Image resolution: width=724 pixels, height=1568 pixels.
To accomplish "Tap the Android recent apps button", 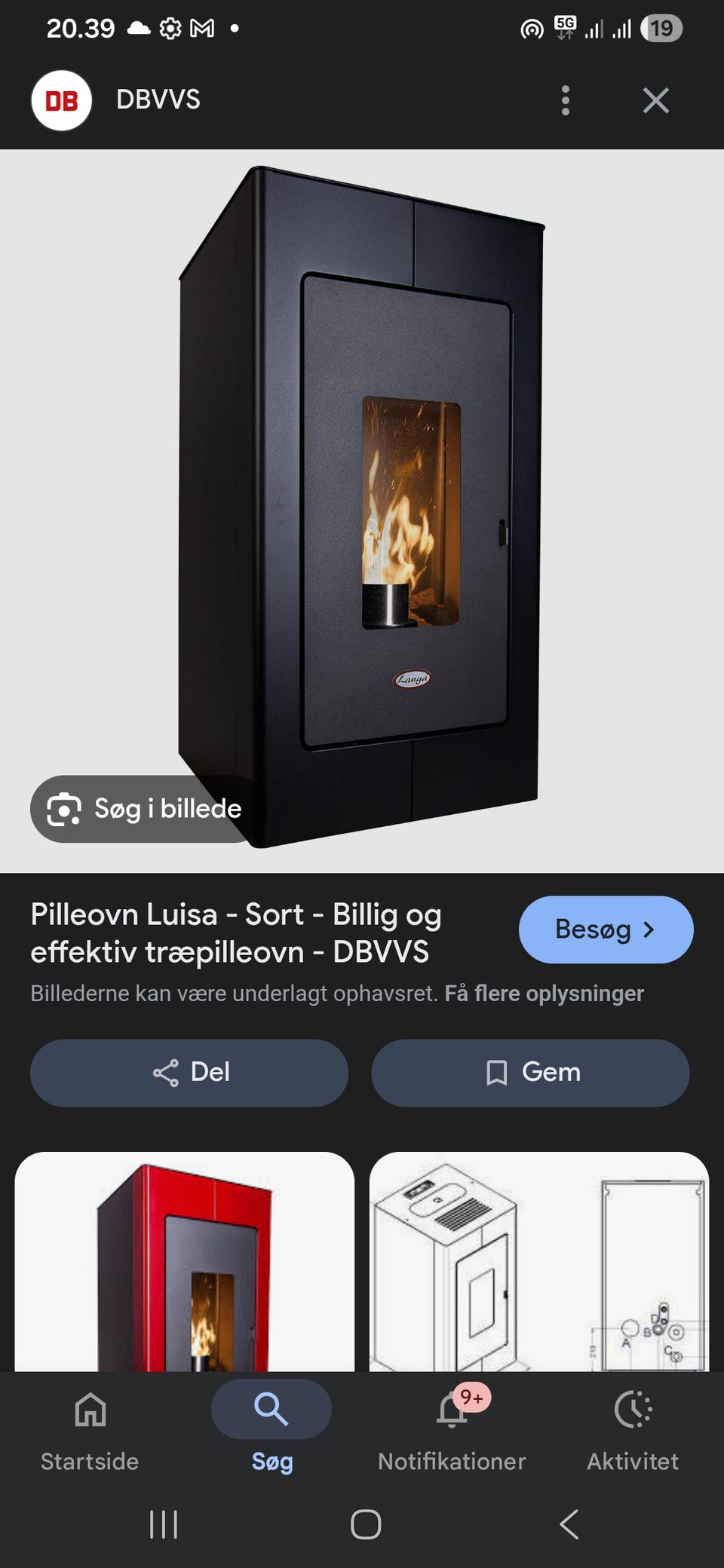I will (x=163, y=1525).
